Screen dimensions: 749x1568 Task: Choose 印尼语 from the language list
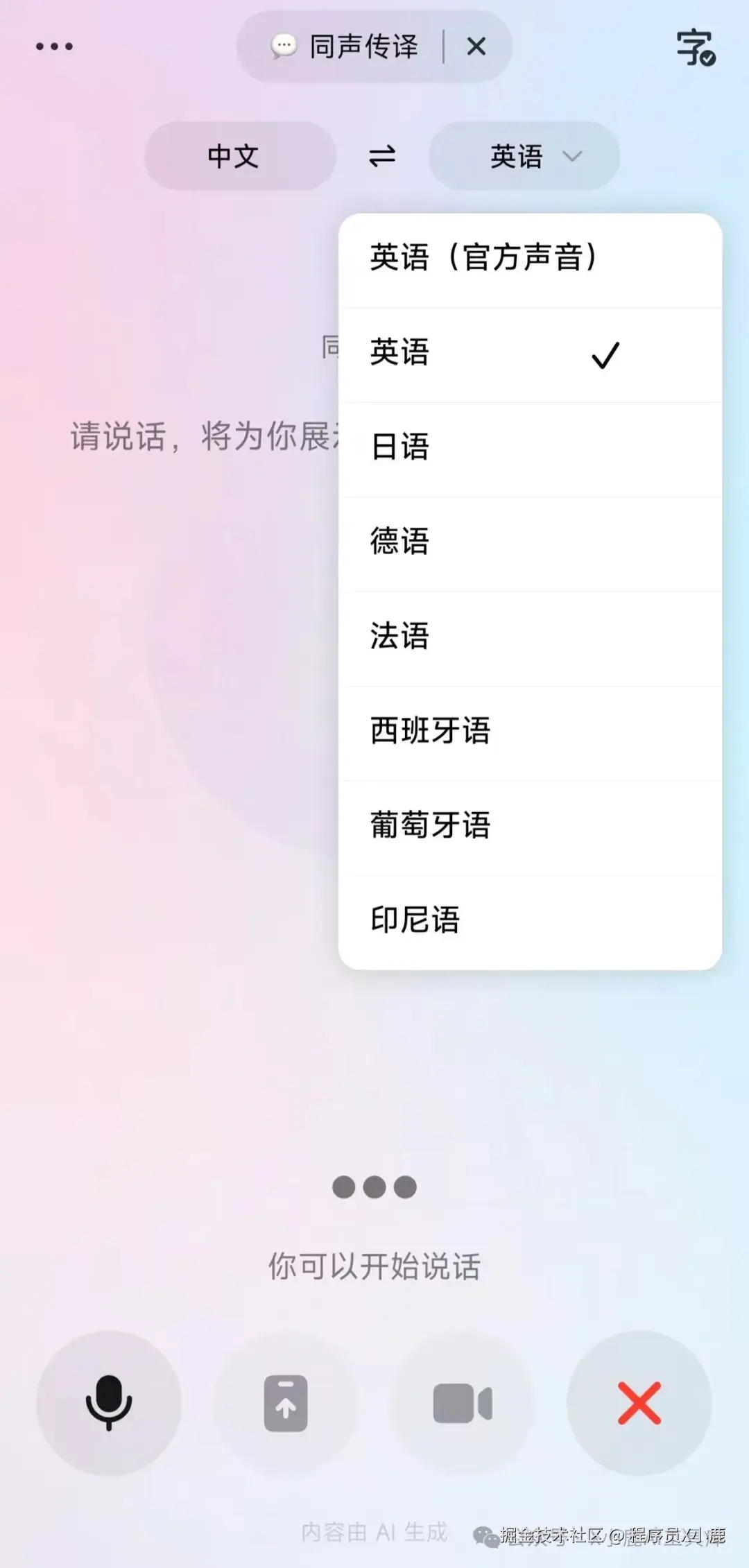coord(530,922)
